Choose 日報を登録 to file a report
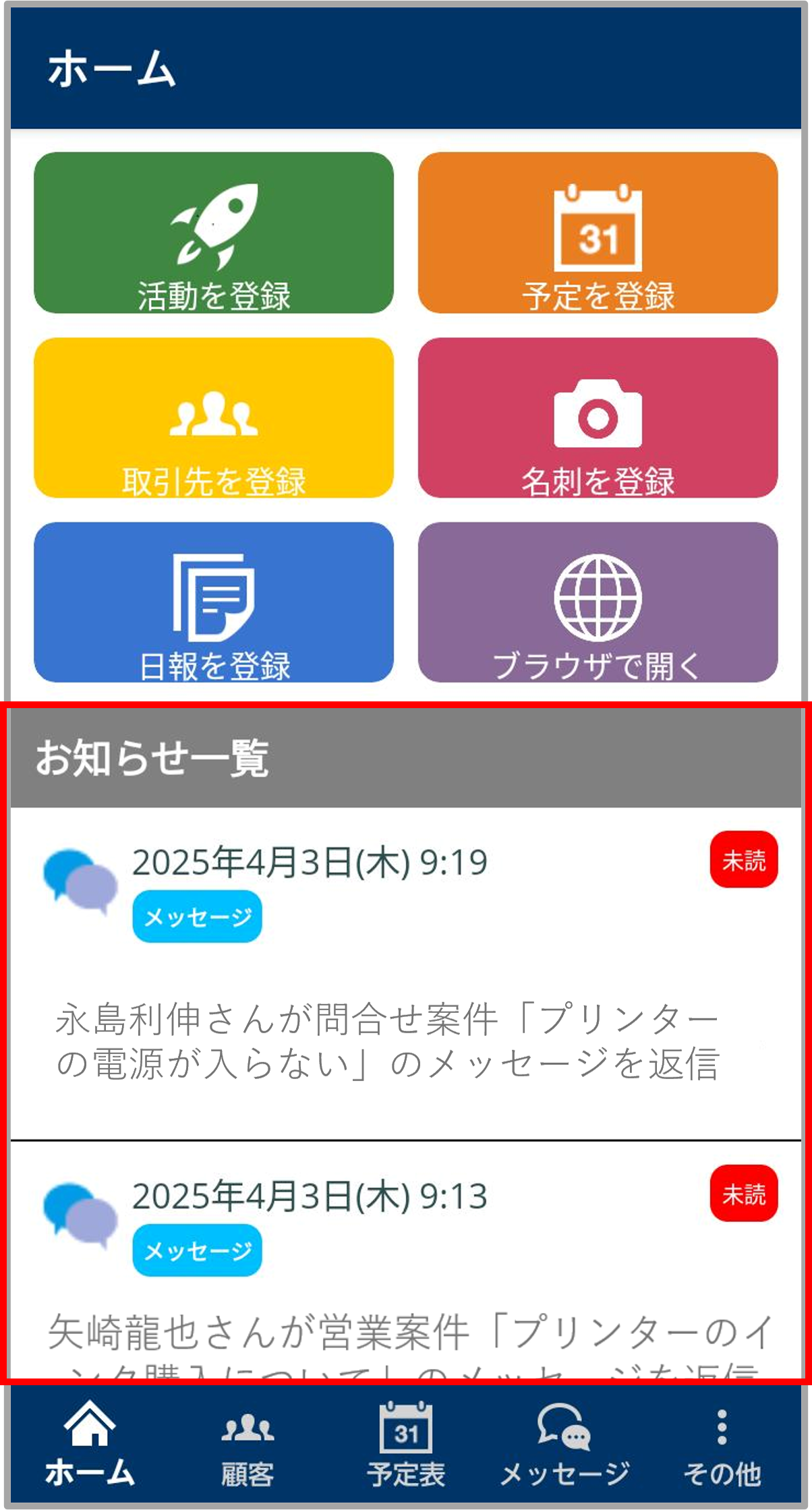The image size is (812, 1510). coord(214,602)
